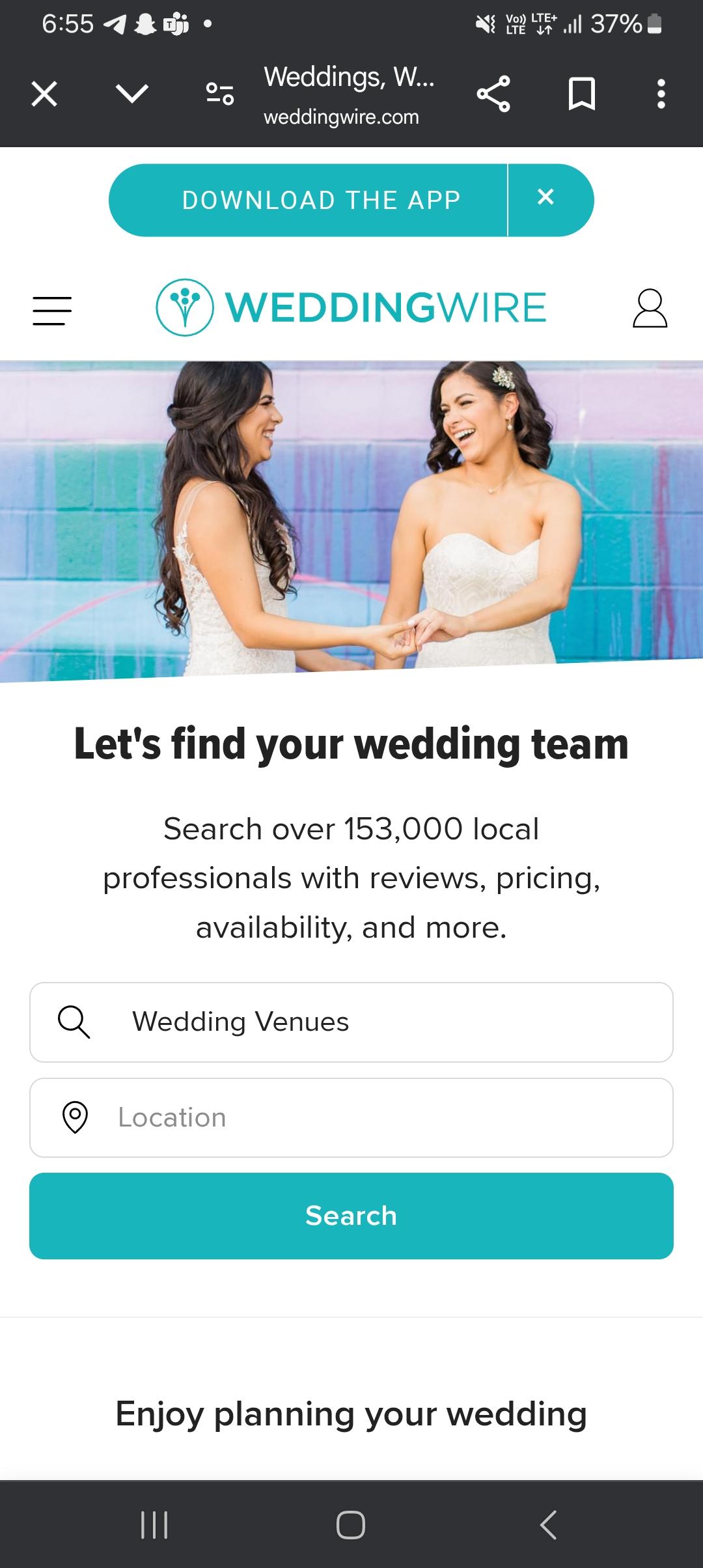Screen dimensions: 703x1568
Task: Close the browser tab with X
Action: tap(44, 94)
